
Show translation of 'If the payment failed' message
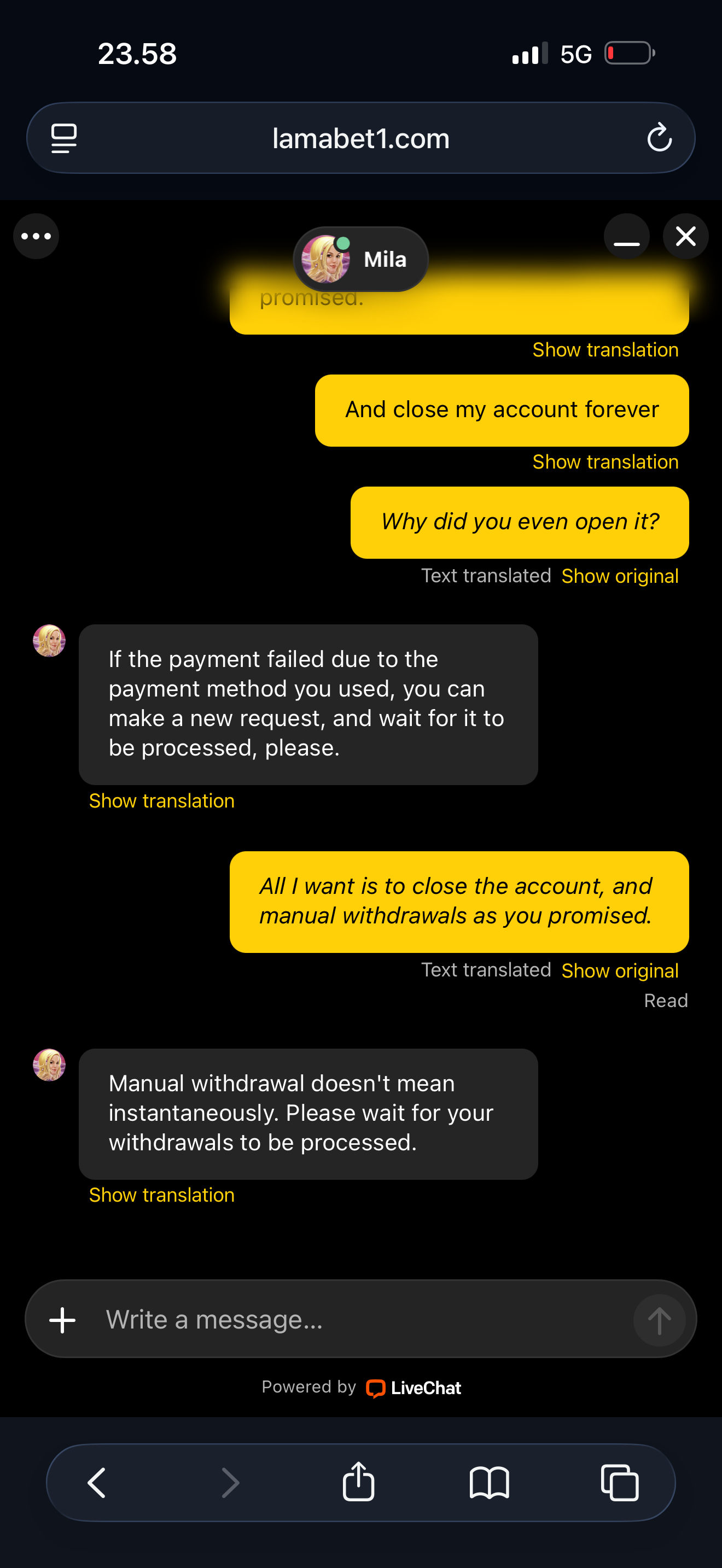pos(161,800)
